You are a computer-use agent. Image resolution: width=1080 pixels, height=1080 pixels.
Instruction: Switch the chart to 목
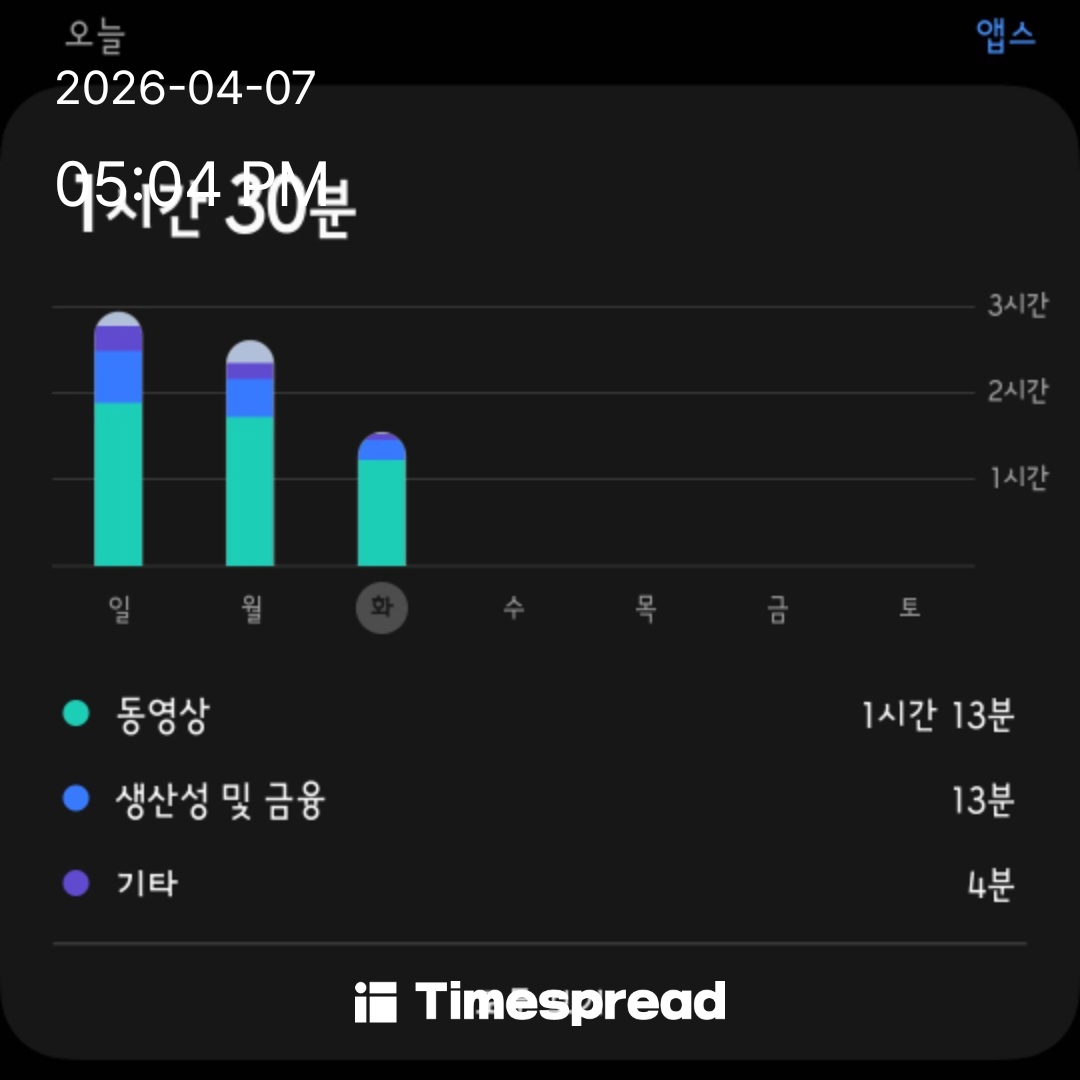[645, 609]
